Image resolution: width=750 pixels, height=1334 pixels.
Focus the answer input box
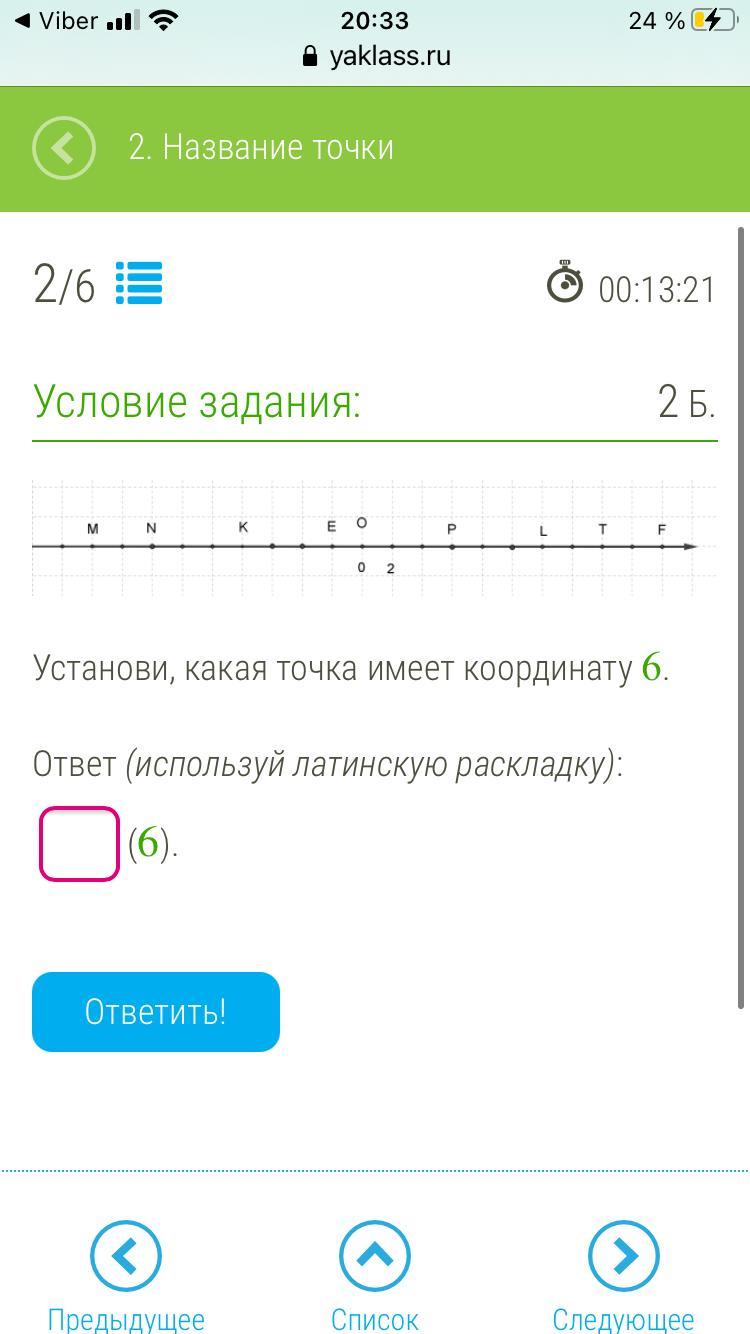79,843
